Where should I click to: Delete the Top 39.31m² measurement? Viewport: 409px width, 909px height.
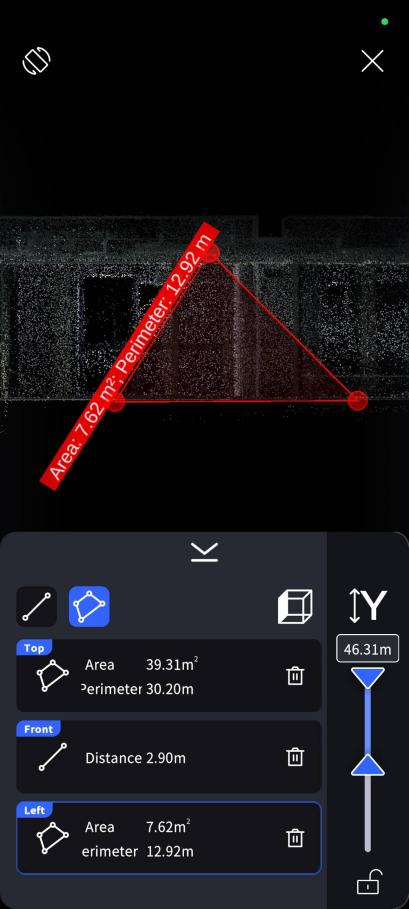point(295,676)
